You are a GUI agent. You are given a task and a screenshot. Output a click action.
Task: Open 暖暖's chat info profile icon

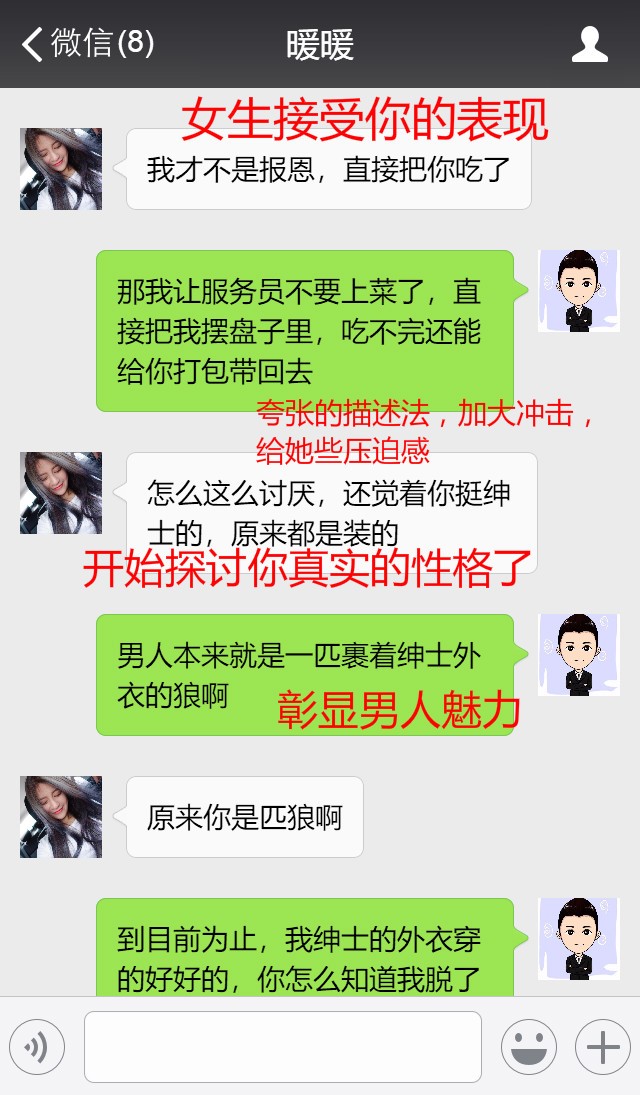tap(589, 44)
